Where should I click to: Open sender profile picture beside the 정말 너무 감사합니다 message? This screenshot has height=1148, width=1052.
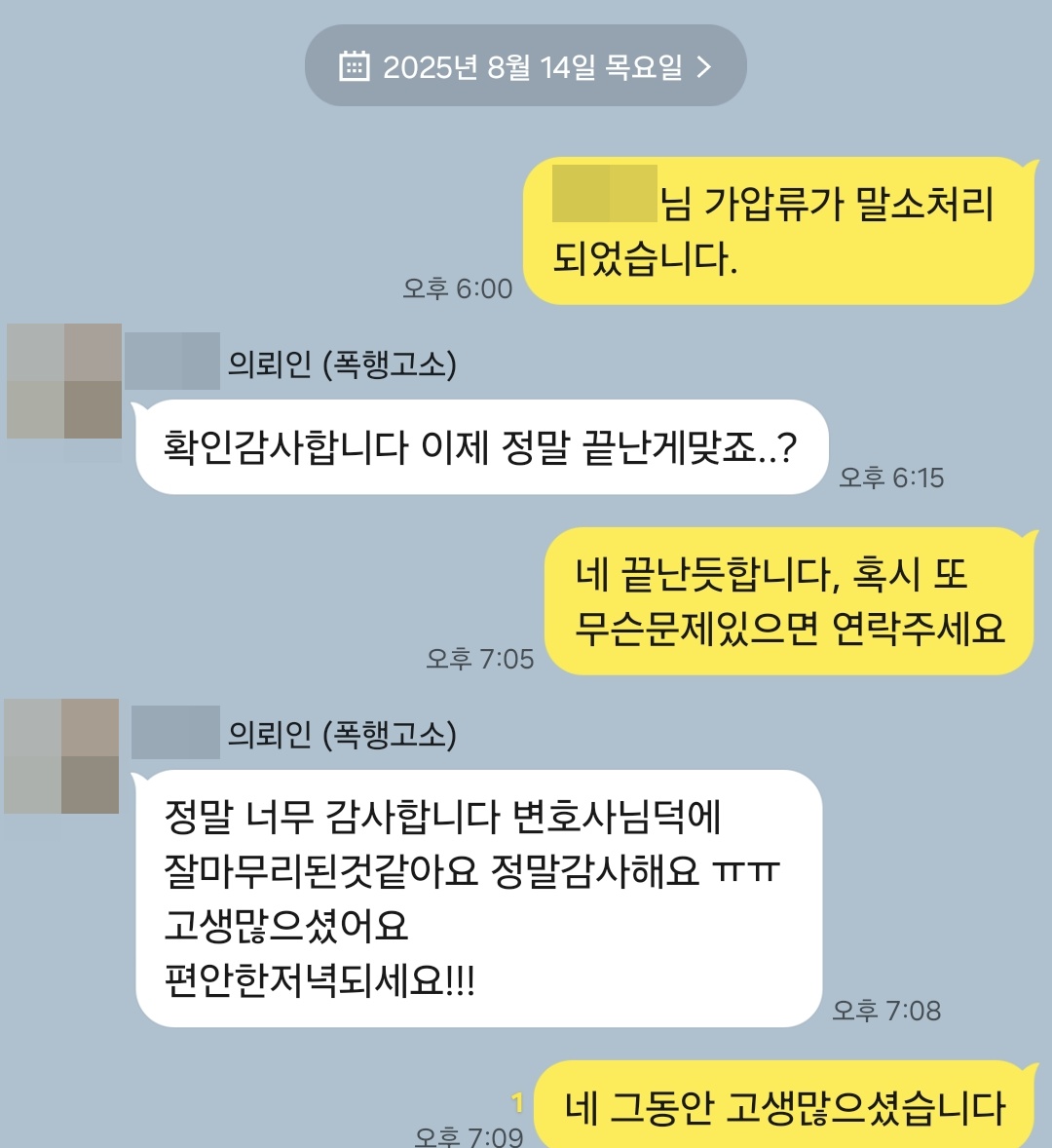(62, 756)
